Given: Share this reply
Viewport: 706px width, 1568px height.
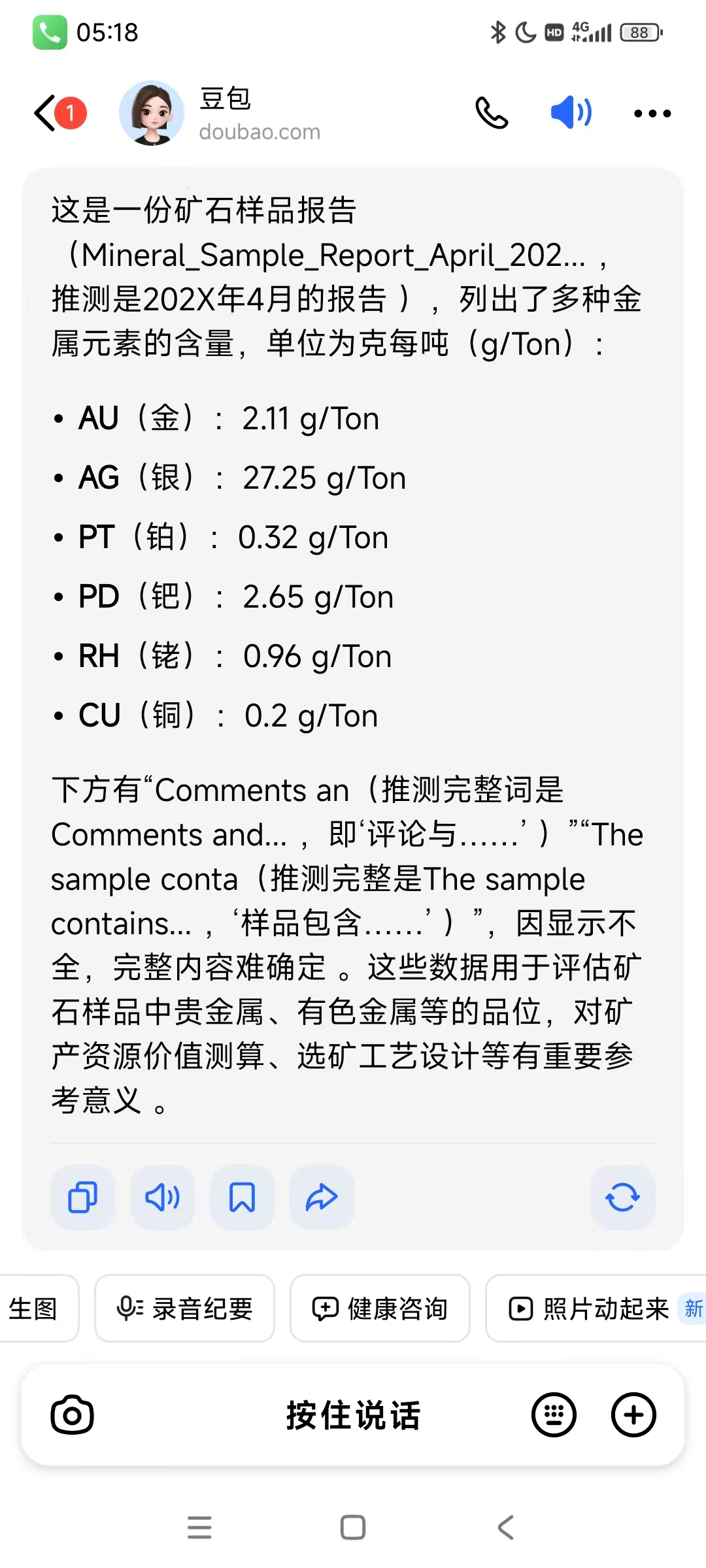Looking at the screenshot, I should (322, 1198).
